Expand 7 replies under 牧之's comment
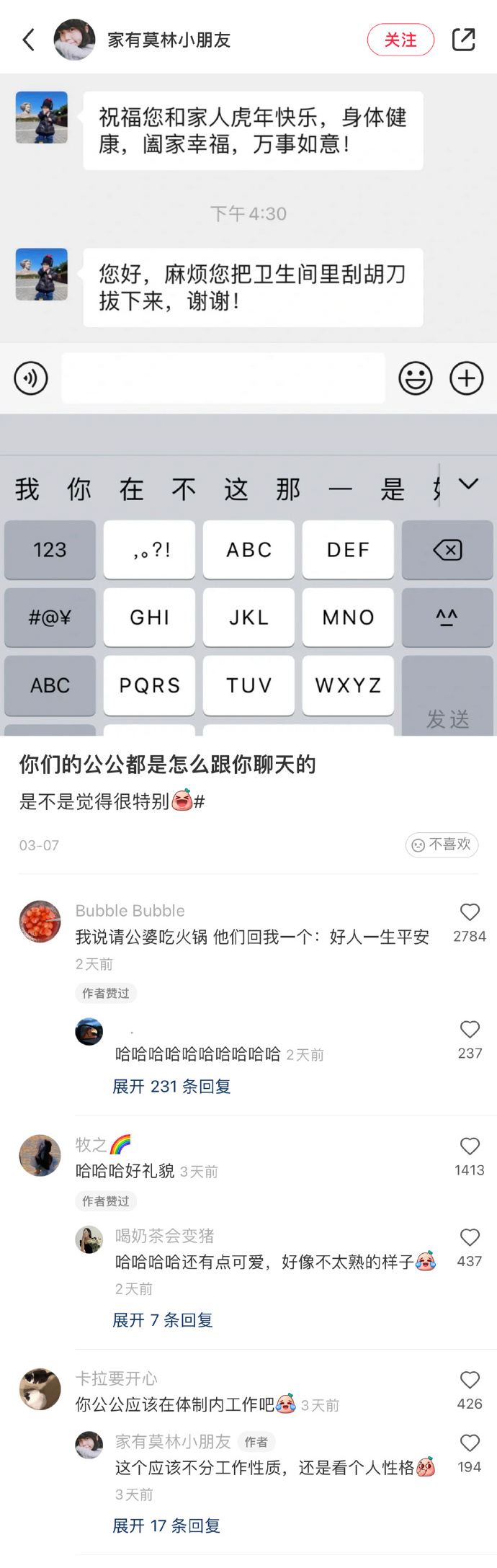 [x=163, y=1320]
